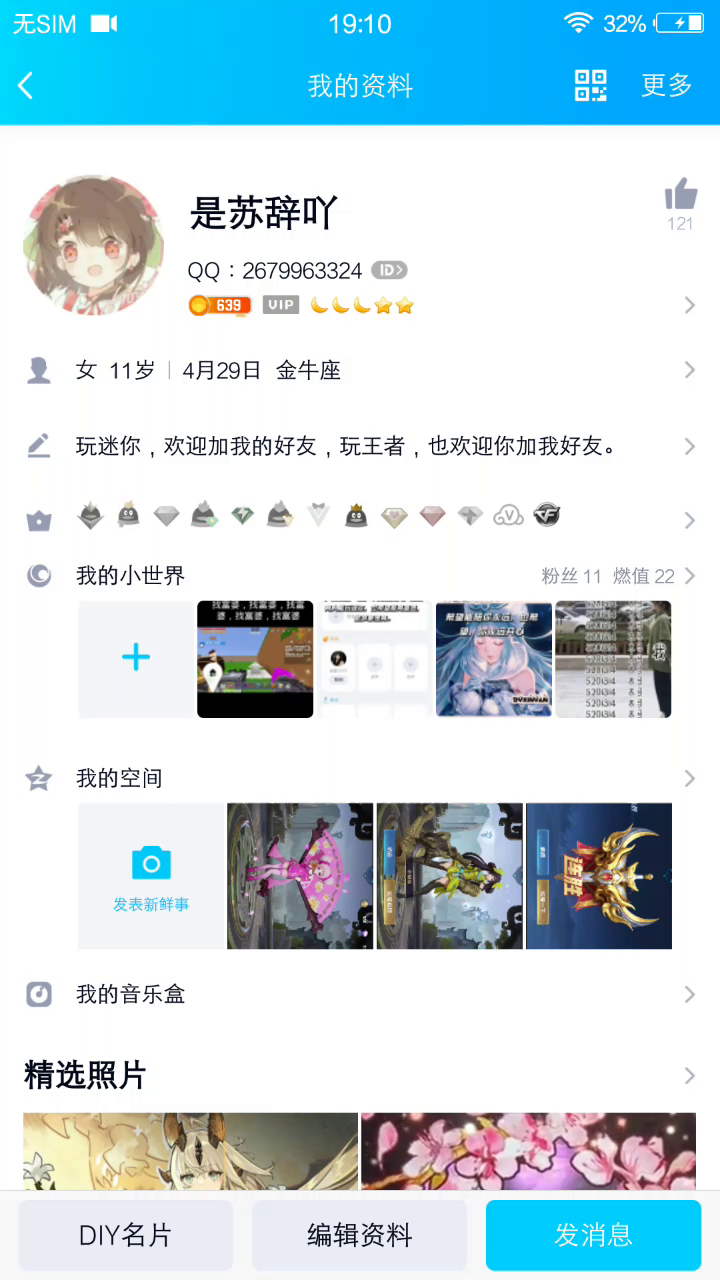Open the privilege badges row

(x=360, y=518)
